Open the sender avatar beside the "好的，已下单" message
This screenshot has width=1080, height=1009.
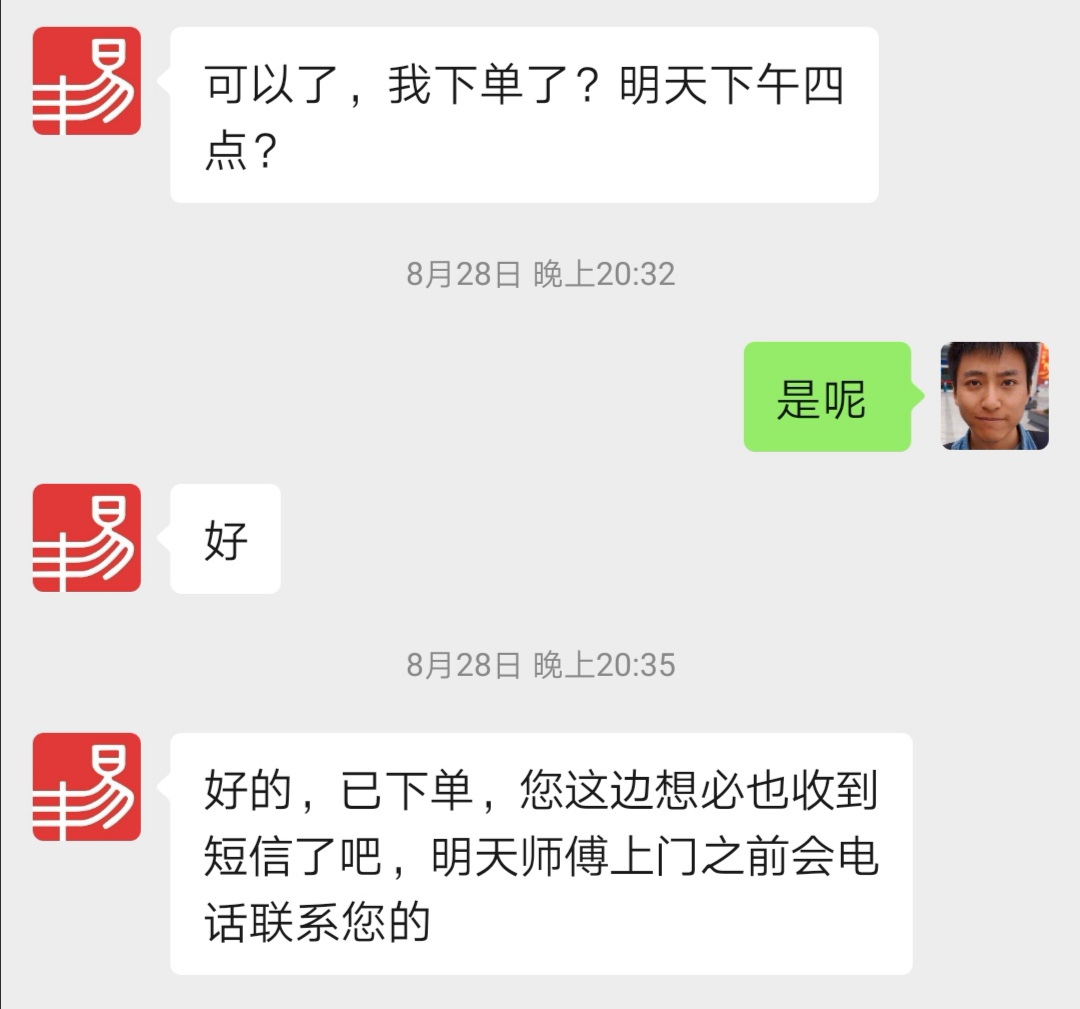click(87, 786)
